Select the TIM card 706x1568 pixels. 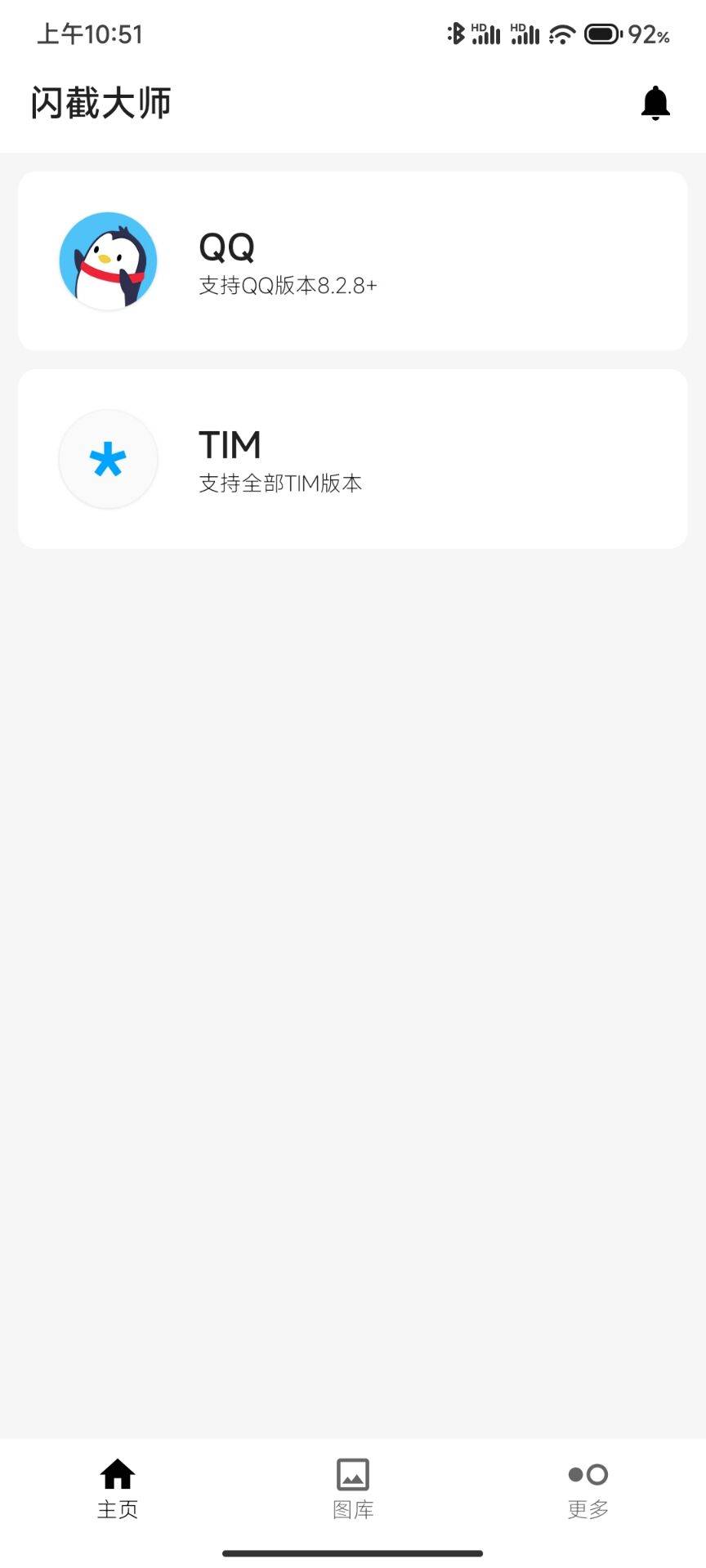click(x=352, y=459)
